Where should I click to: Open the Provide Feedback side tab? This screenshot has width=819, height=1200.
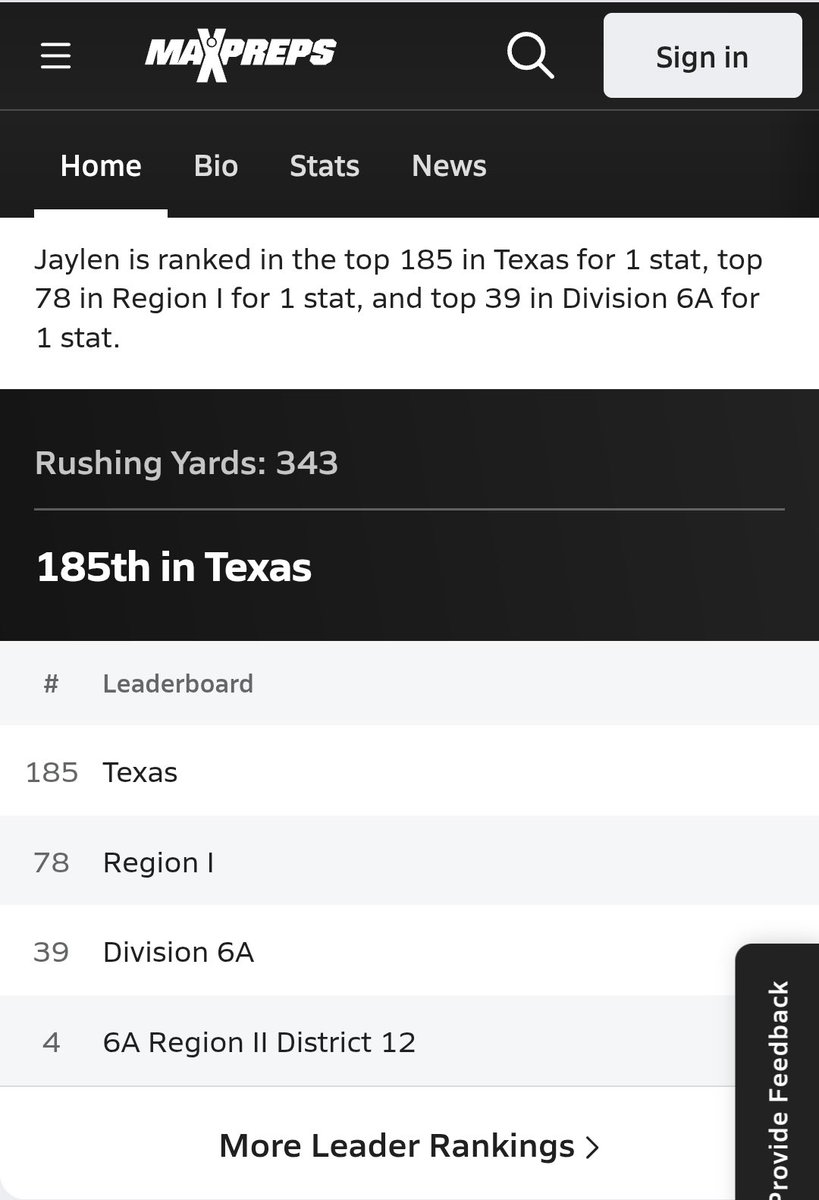[778, 1074]
